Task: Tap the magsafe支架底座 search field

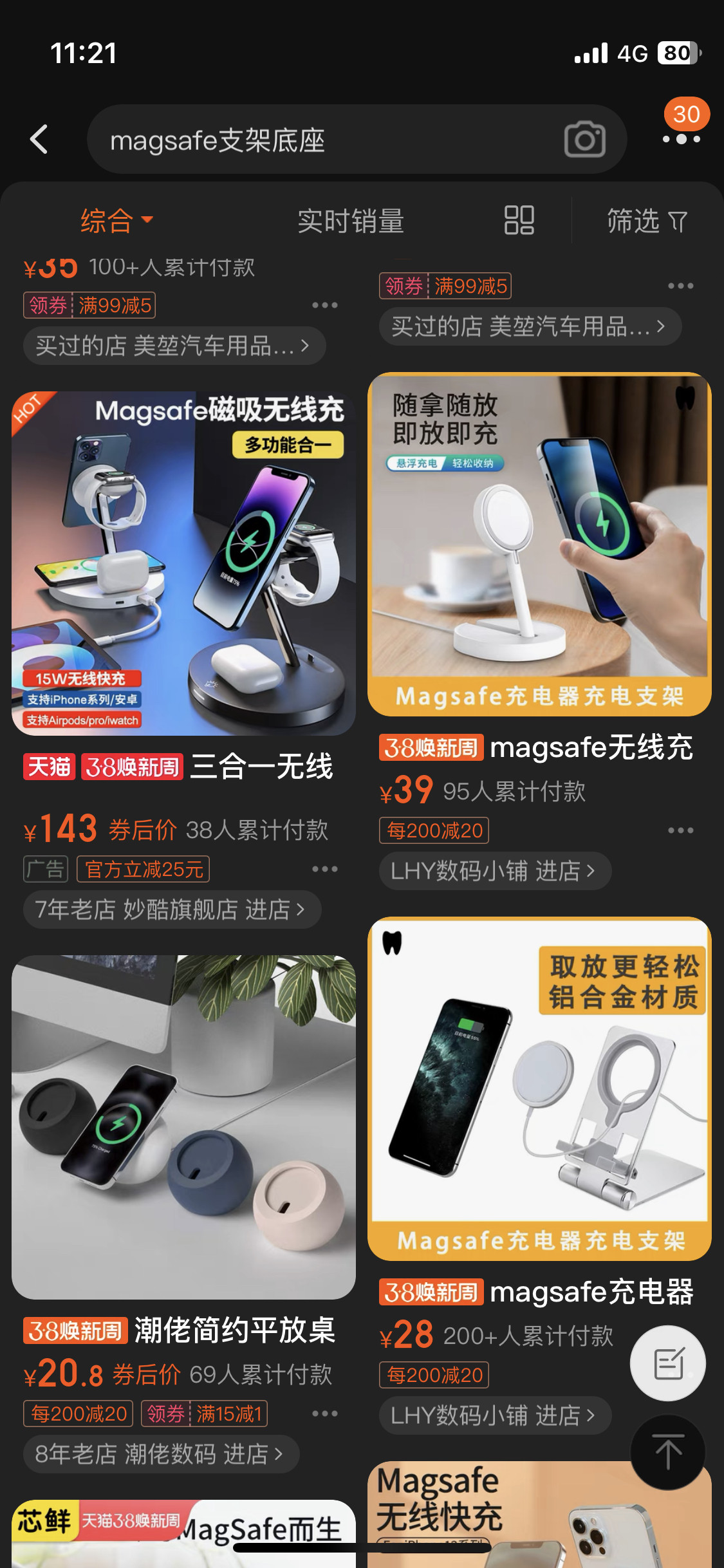Action: coord(322,140)
